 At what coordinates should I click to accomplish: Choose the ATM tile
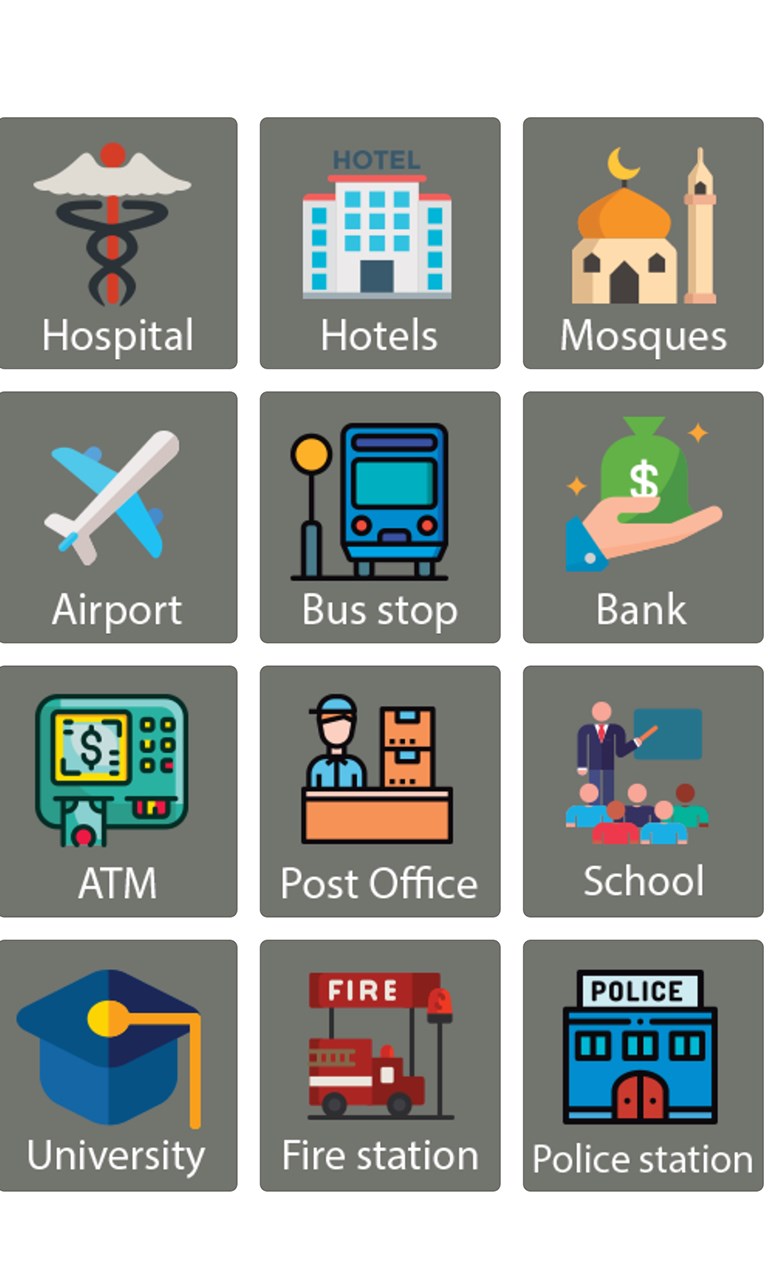[117, 791]
